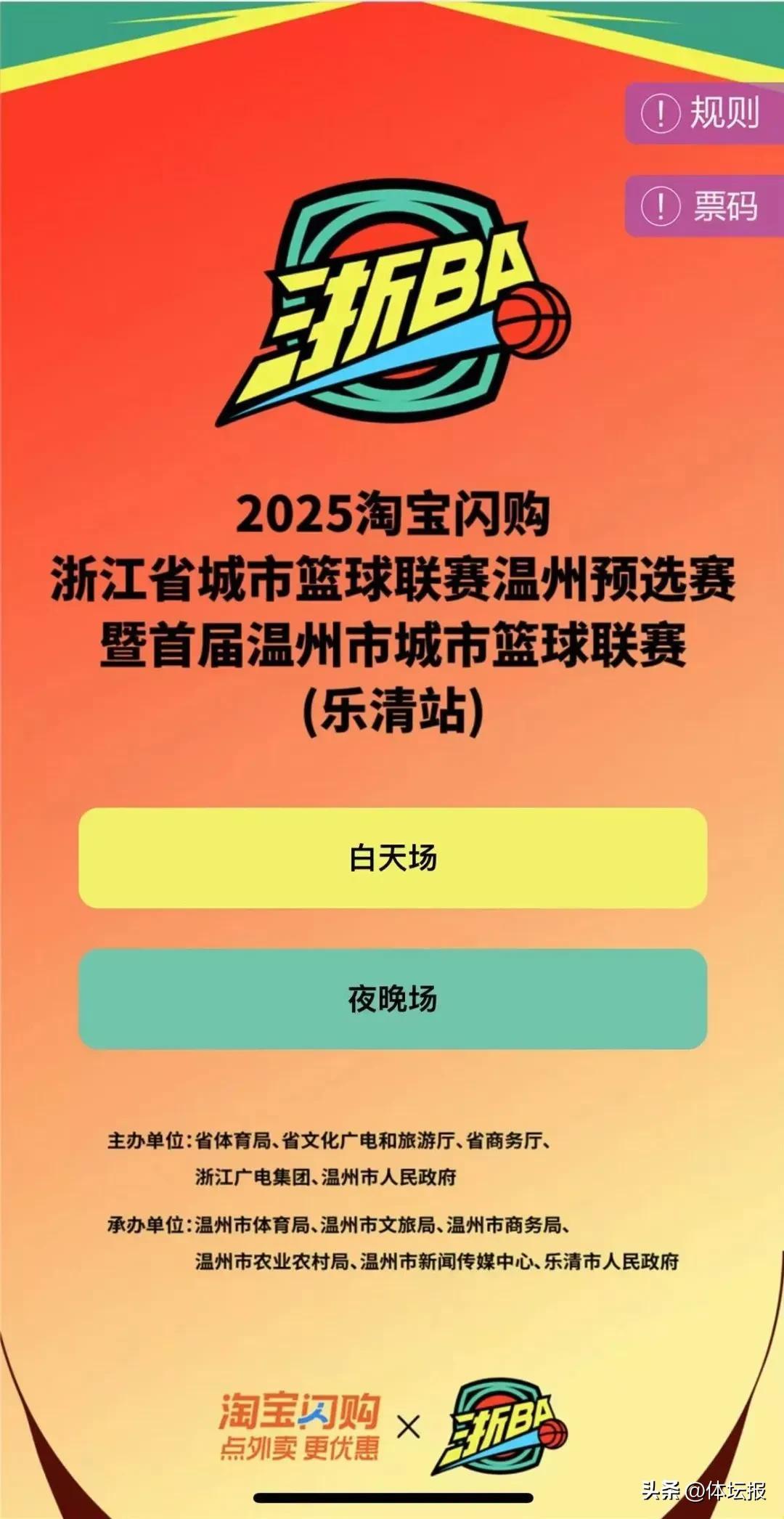
Task: View my 票码 ticket code
Action: pyautogui.click(x=704, y=206)
